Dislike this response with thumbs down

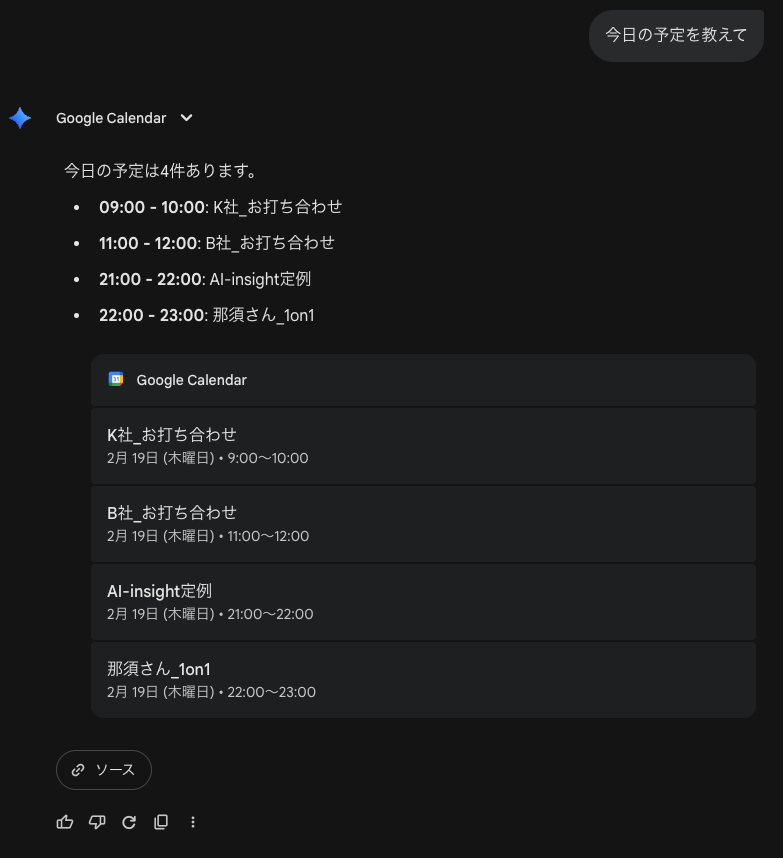tap(97, 822)
